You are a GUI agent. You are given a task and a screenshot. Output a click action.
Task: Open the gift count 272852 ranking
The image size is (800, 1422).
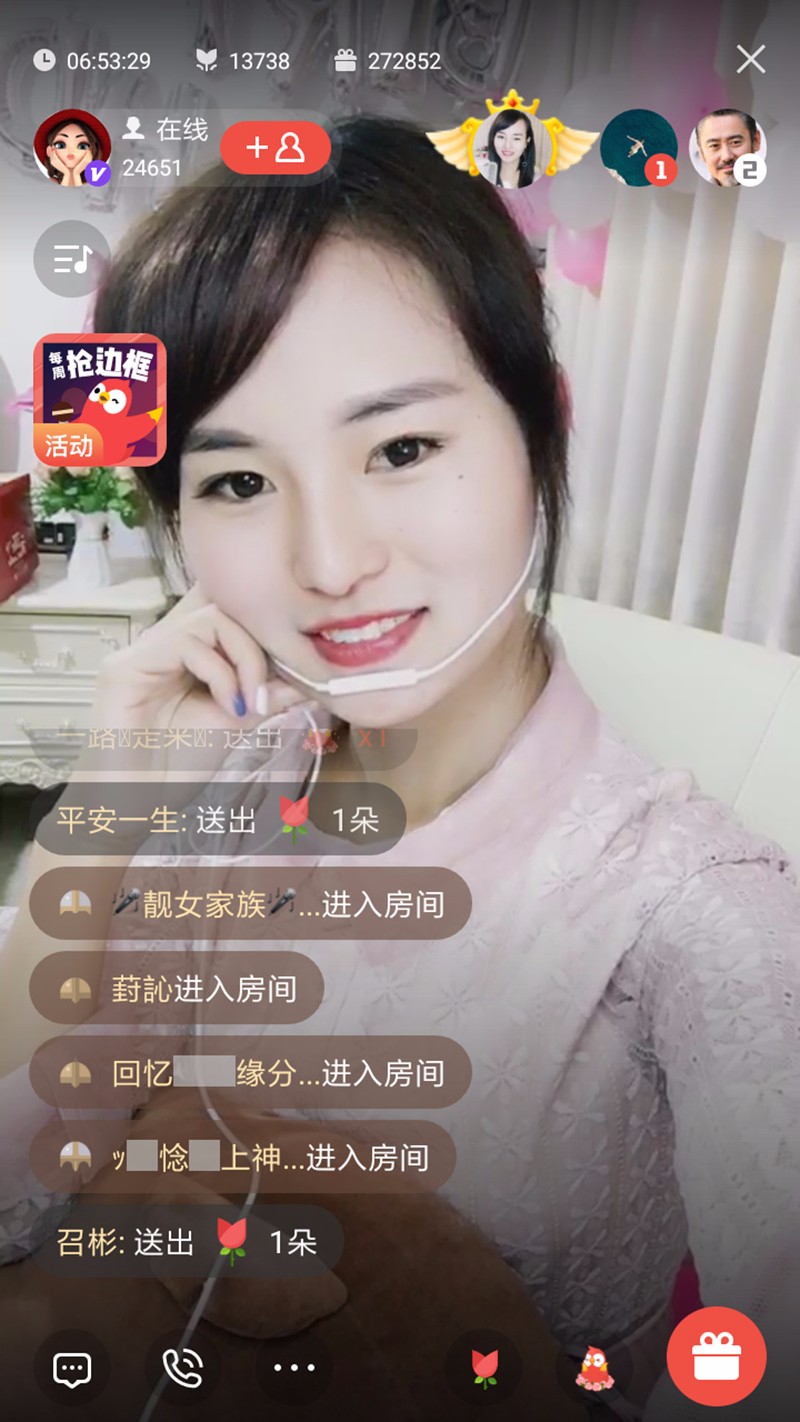[388, 61]
